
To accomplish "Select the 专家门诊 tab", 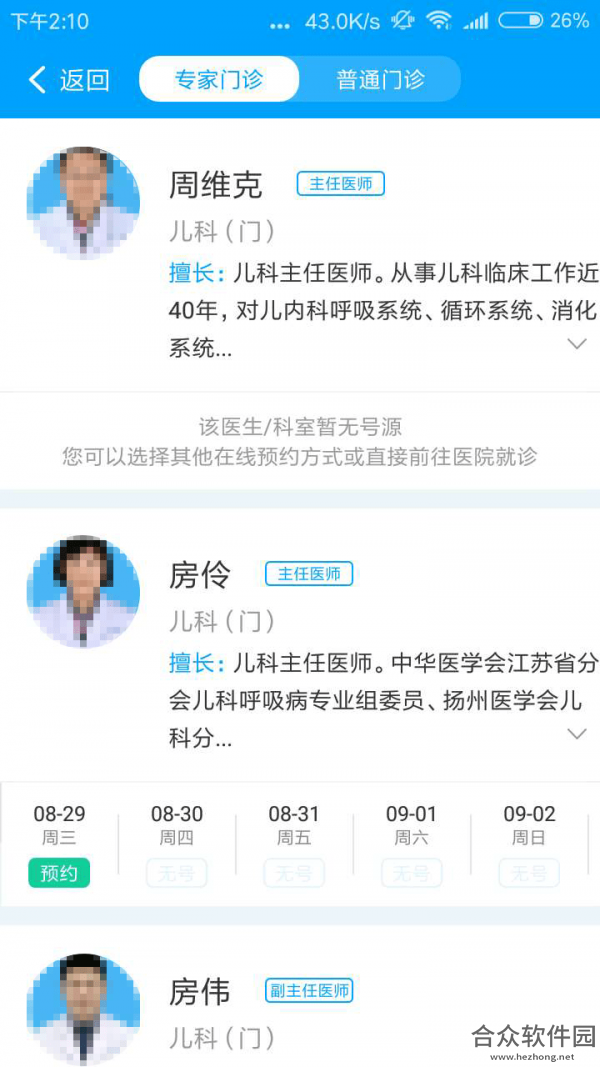I will pyautogui.click(x=219, y=80).
